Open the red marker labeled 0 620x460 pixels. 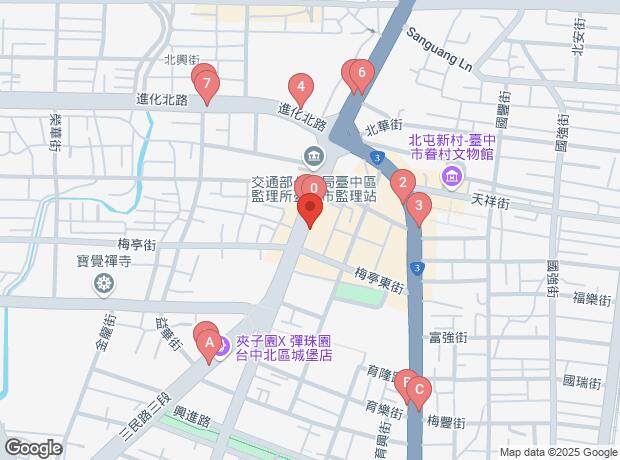pos(314,187)
